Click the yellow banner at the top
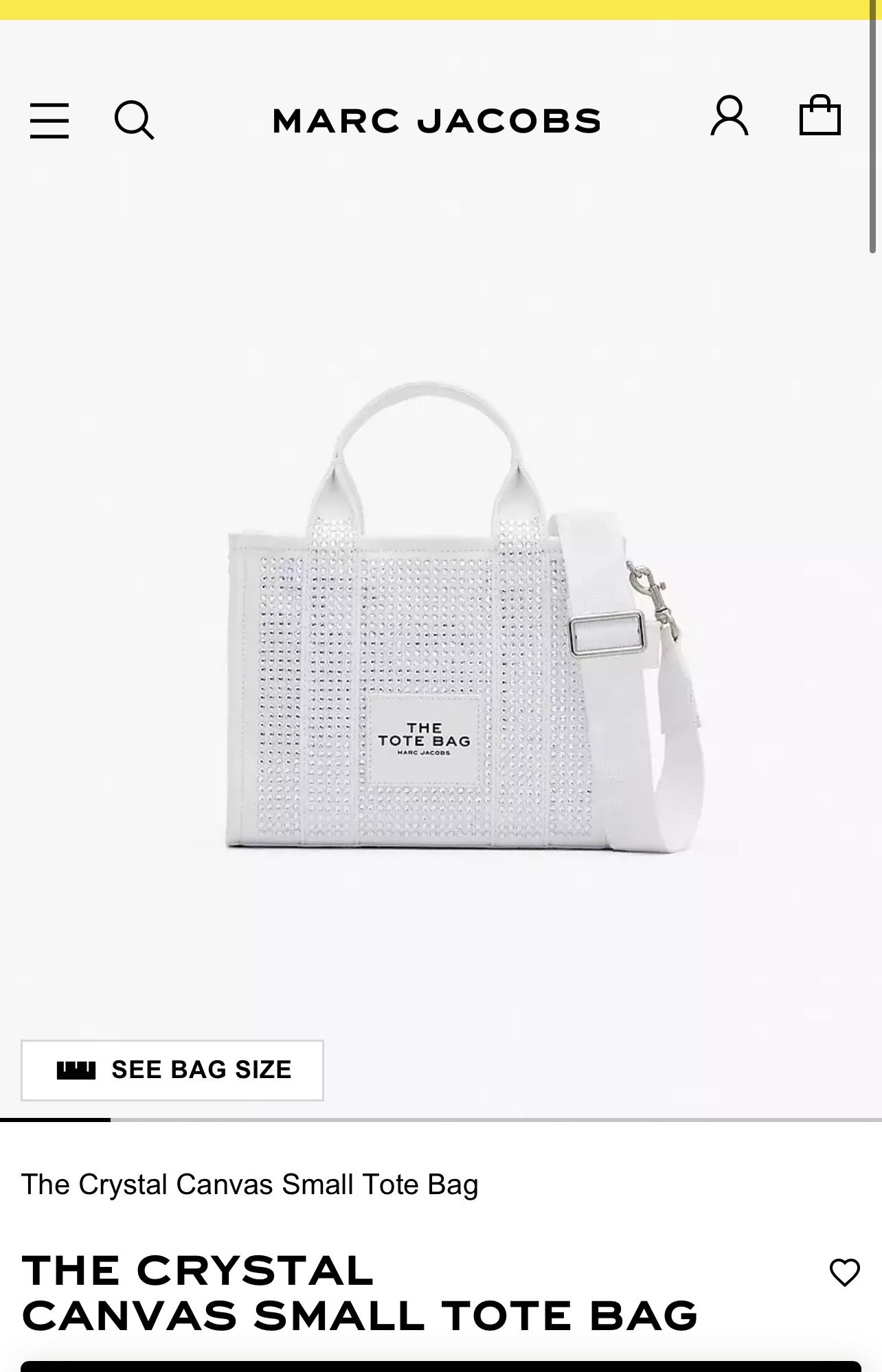Viewport: 882px width, 1372px height. coord(440,7)
